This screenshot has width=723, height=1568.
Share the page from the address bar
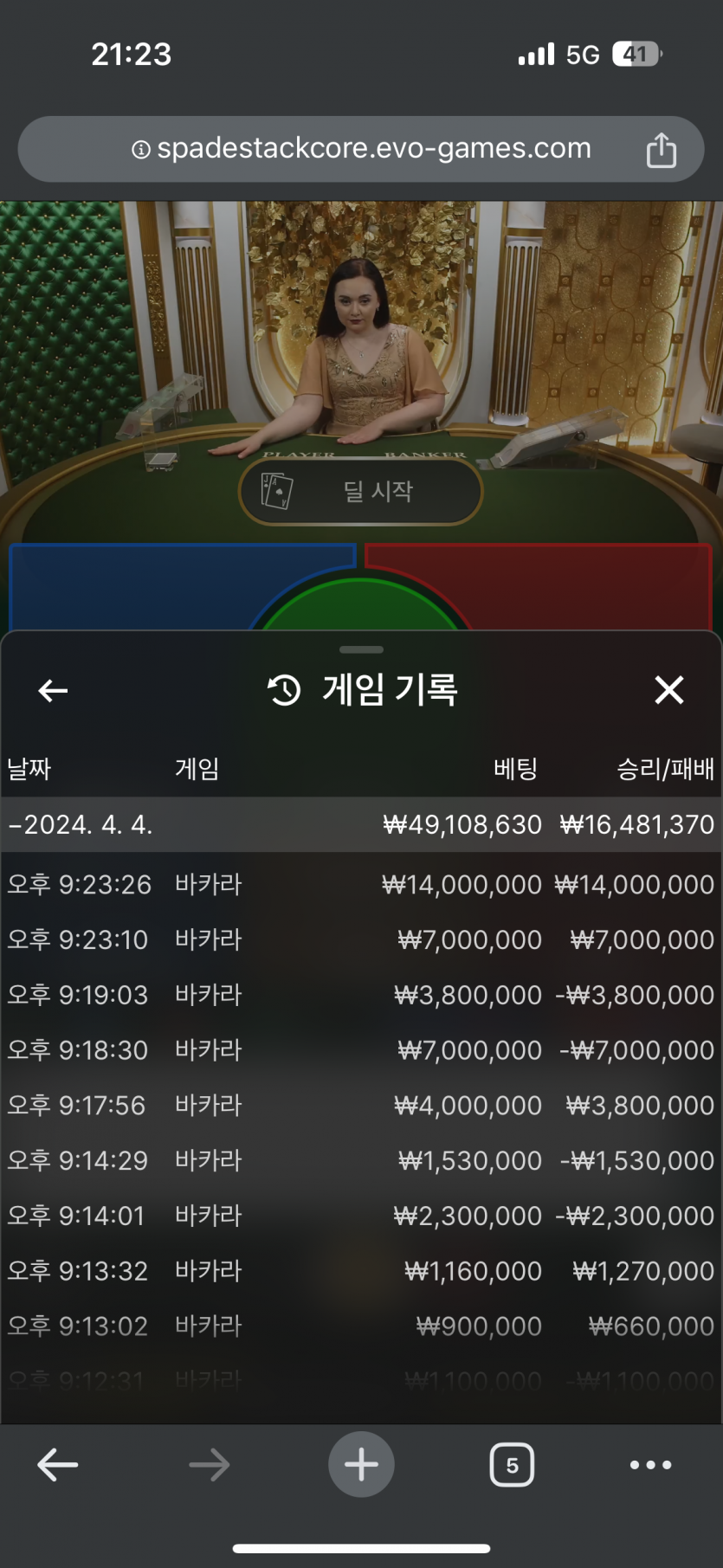pyautogui.click(x=661, y=150)
